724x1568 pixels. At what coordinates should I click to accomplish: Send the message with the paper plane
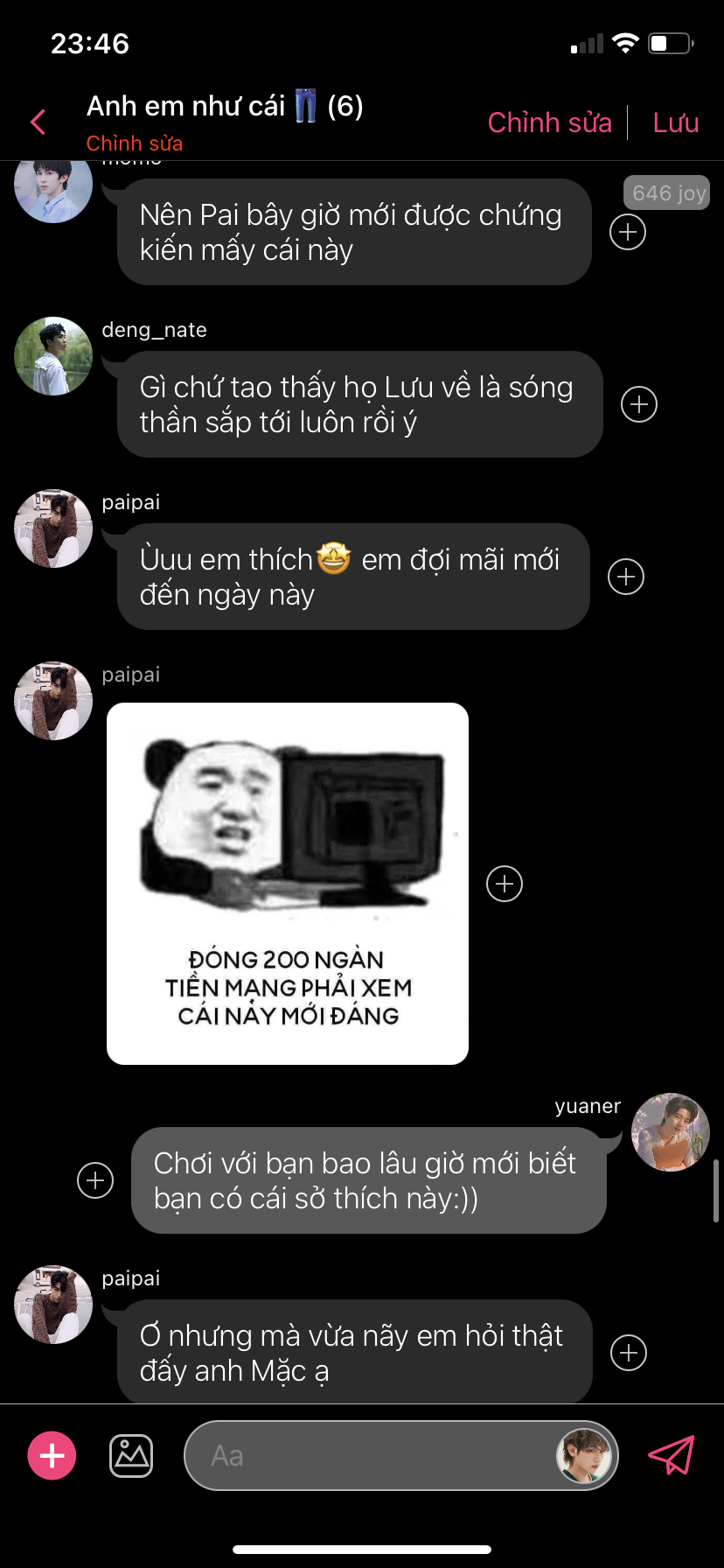pos(671,1456)
